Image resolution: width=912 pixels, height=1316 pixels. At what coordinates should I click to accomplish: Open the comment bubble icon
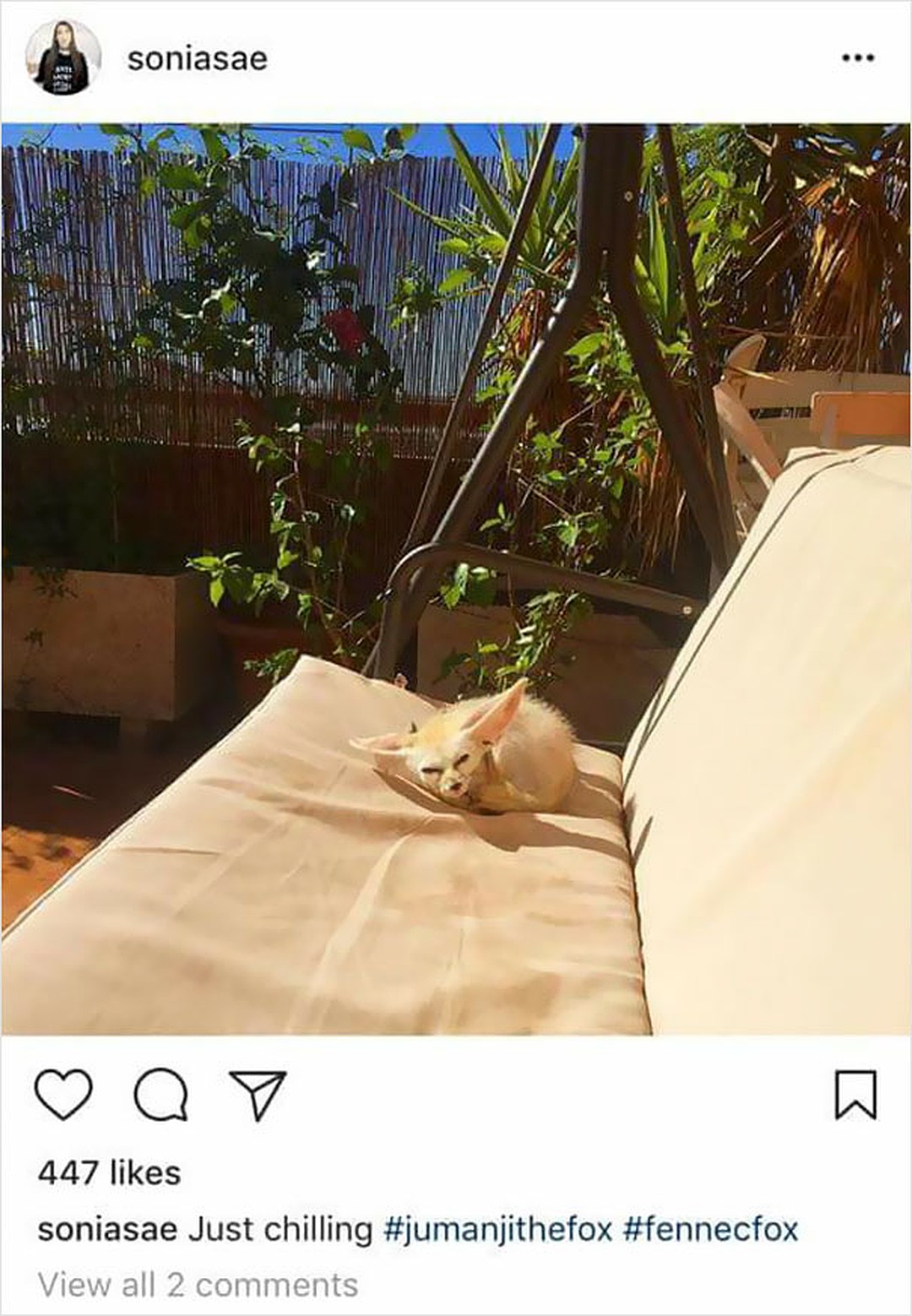pos(160,1095)
